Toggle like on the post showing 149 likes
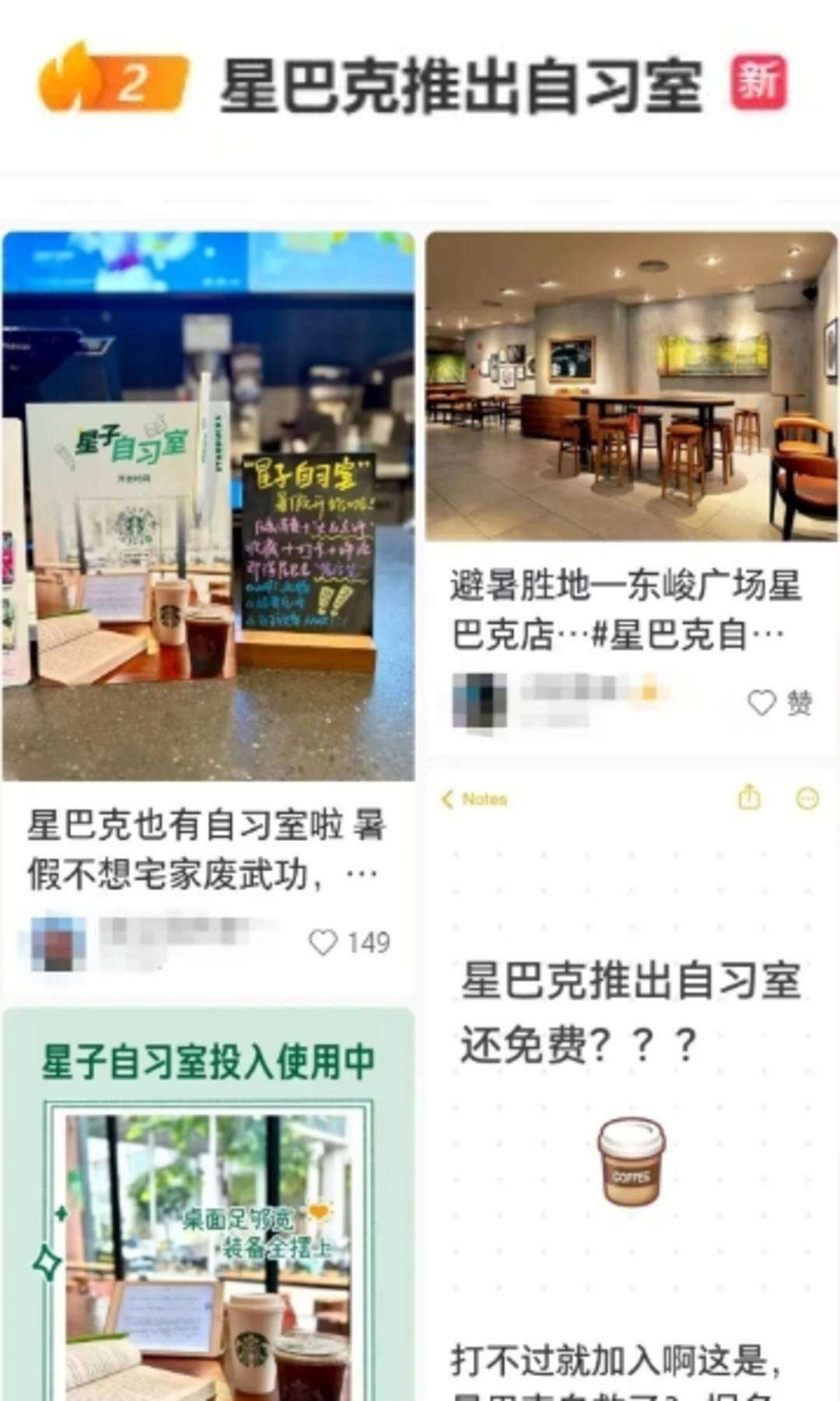Image resolution: width=840 pixels, height=1401 pixels. pyautogui.click(x=325, y=941)
